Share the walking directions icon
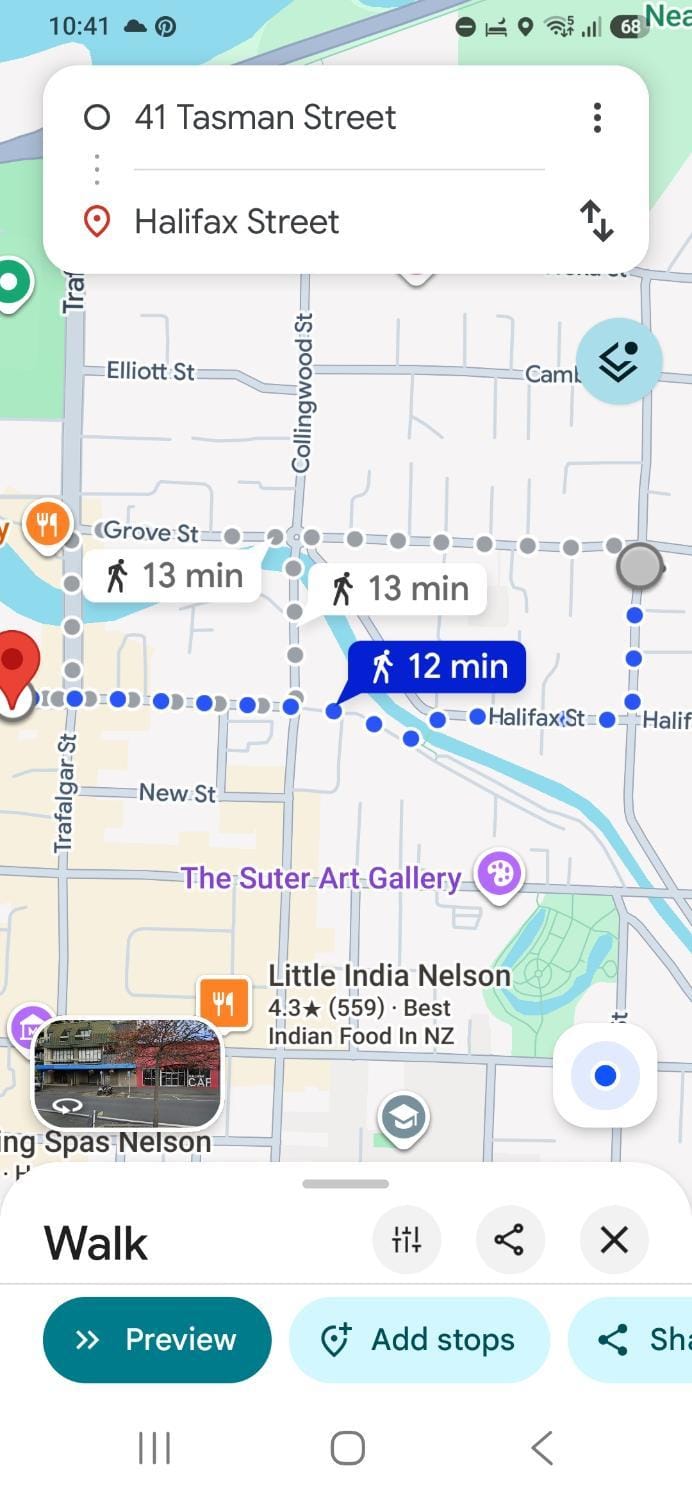The height and width of the screenshot is (1500, 692). tap(509, 1241)
